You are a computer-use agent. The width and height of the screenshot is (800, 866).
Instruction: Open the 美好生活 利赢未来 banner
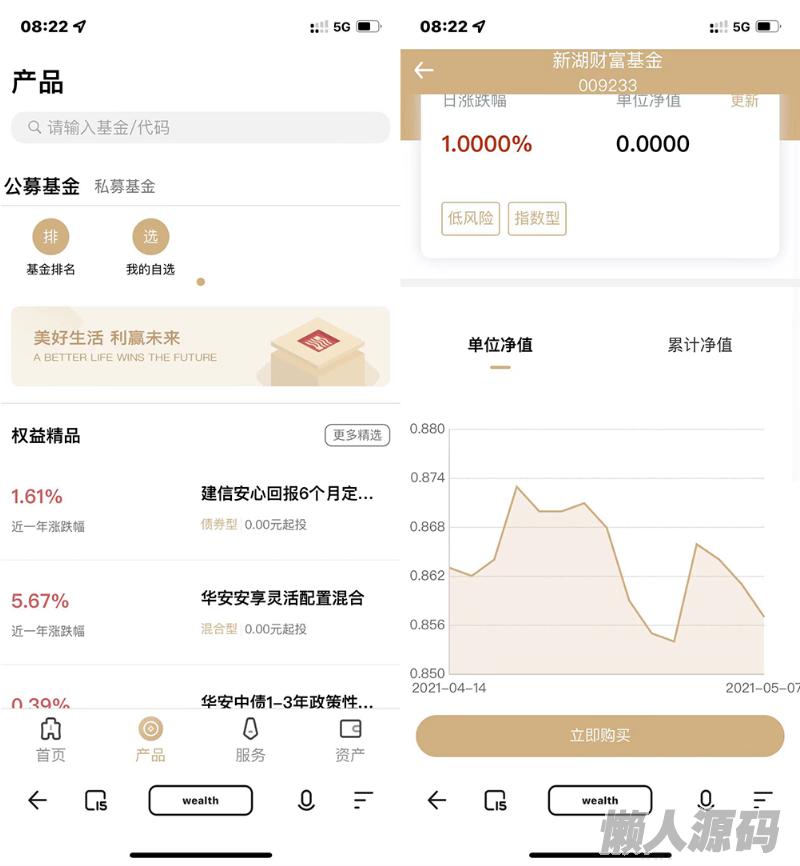click(x=200, y=347)
